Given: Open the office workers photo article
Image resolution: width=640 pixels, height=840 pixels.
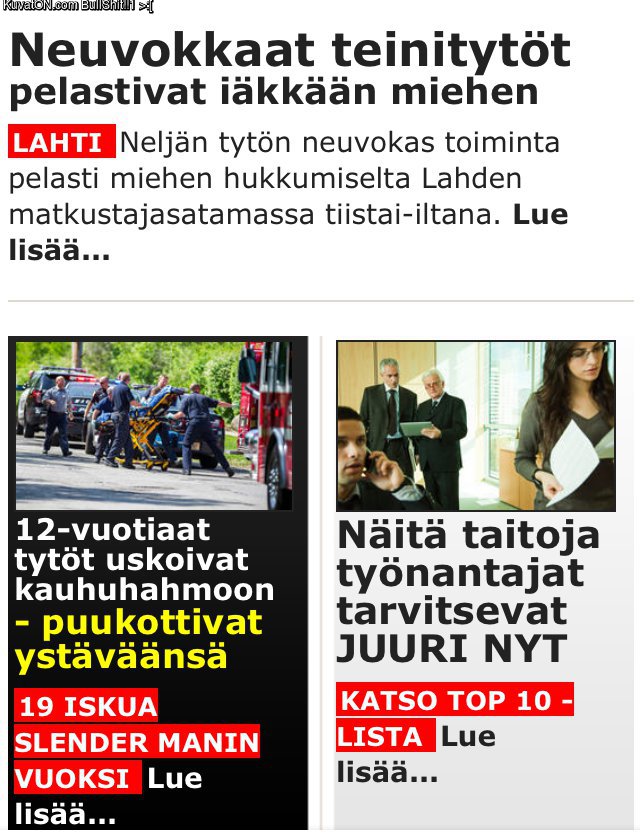Looking at the screenshot, I should (x=475, y=425).
